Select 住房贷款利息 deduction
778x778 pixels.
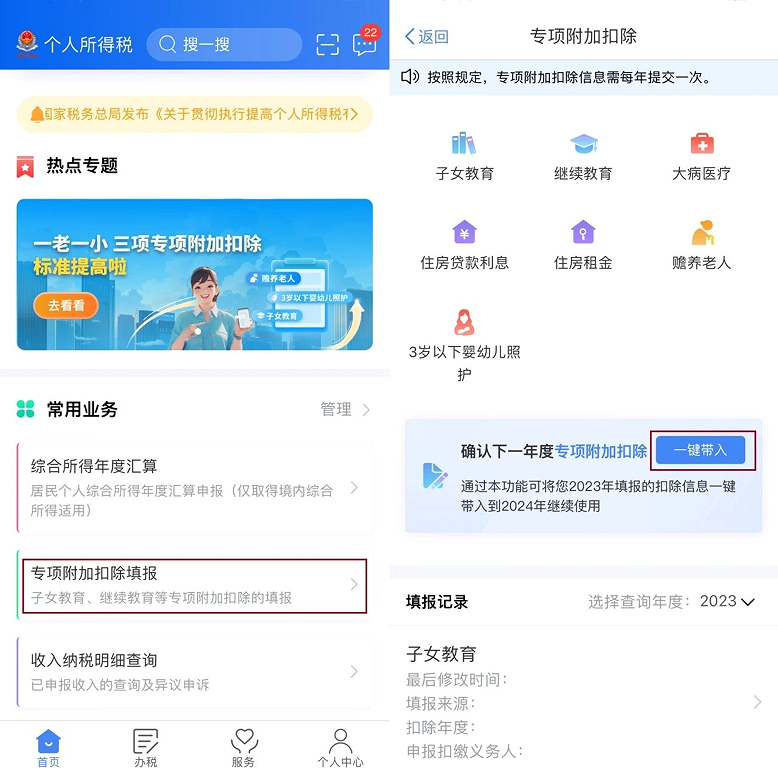(x=464, y=246)
